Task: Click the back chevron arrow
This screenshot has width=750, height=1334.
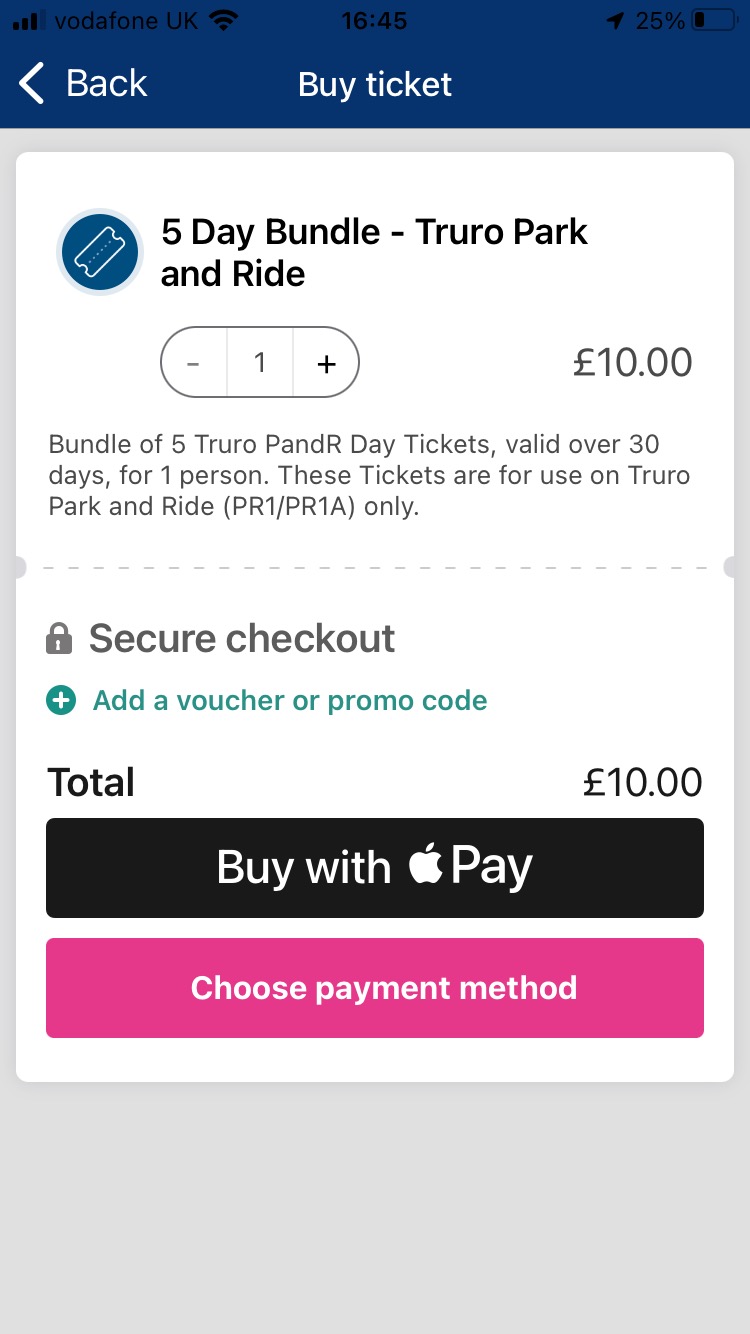Action: [x=30, y=84]
